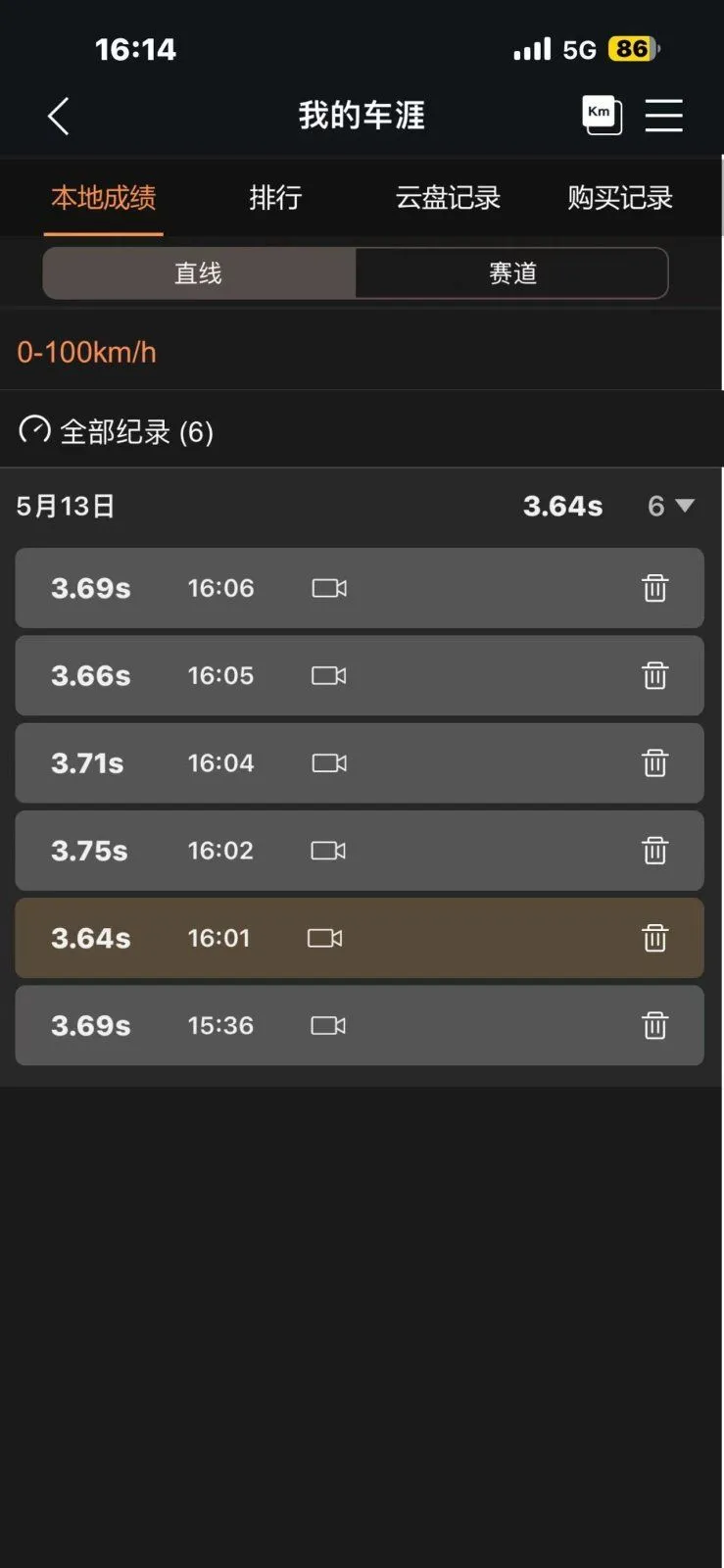Open 全部纪录 (6) records overview
The height and width of the screenshot is (1568, 724).
coord(117,431)
